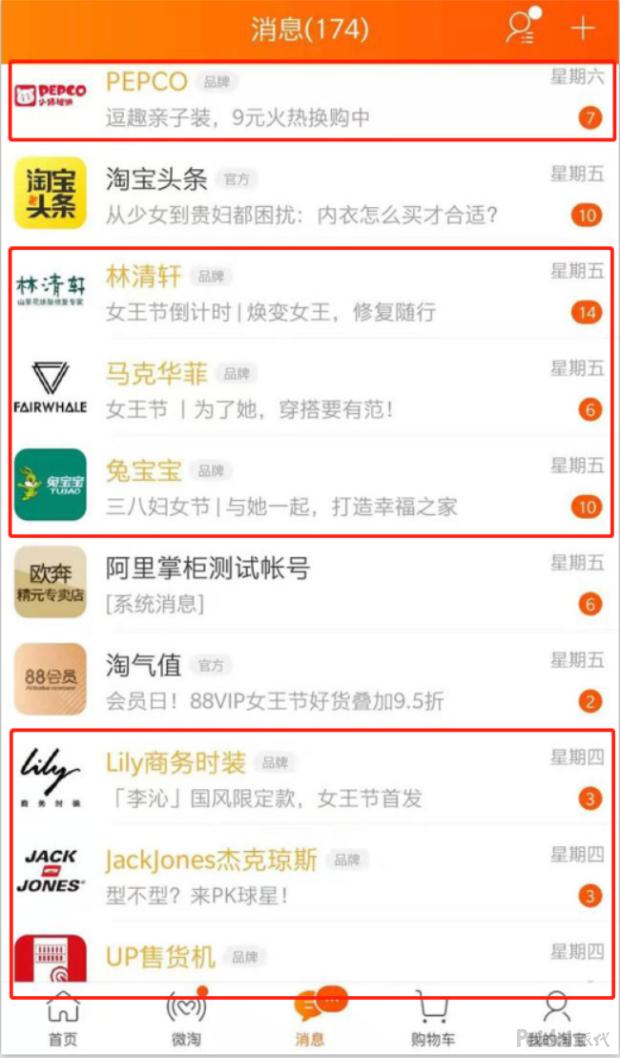The width and height of the screenshot is (620, 1058).
Task: Open the 购物车 tab
Action: pyautogui.click(x=433, y=1020)
